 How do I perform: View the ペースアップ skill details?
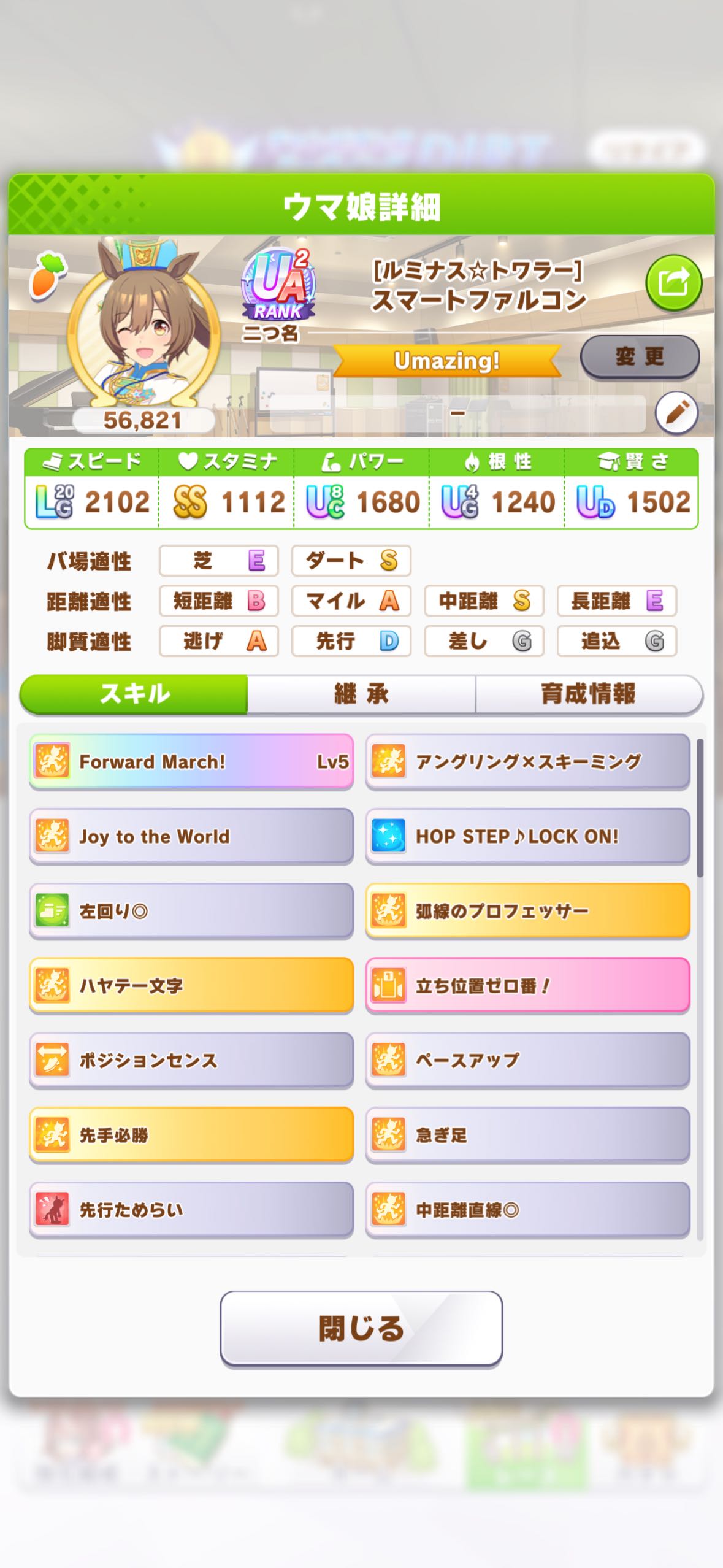tap(527, 1061)
